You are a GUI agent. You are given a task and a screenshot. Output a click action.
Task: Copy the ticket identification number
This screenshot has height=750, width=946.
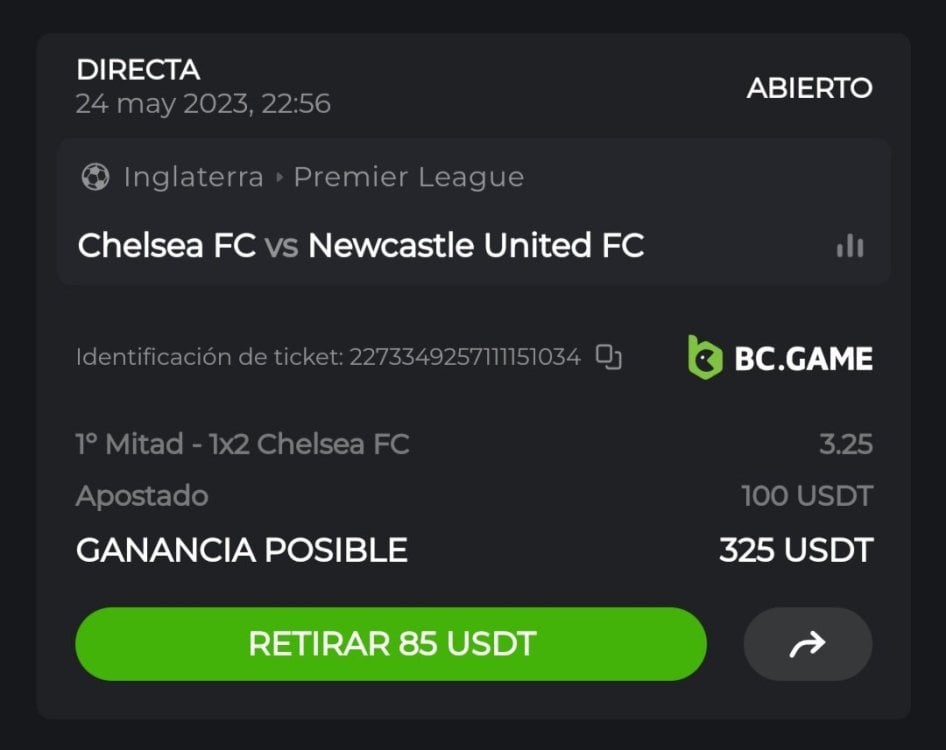608,357
